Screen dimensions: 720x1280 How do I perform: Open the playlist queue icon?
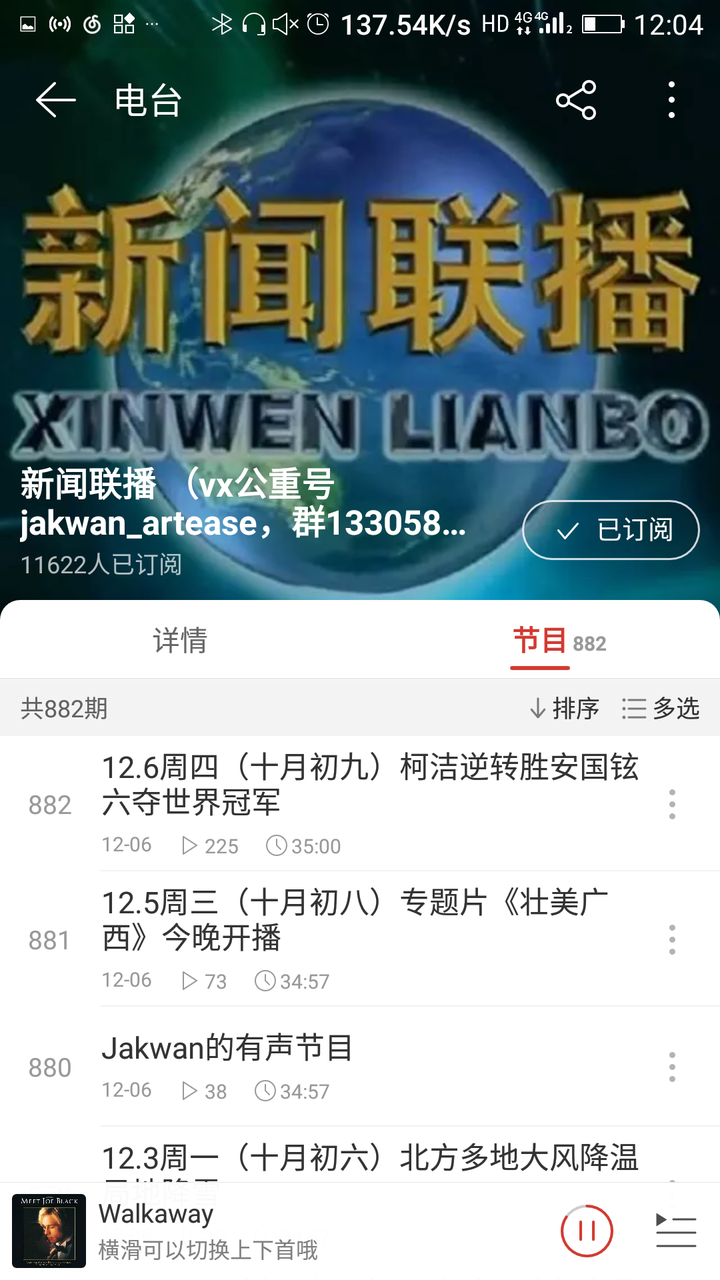(x=675, y=1231)
